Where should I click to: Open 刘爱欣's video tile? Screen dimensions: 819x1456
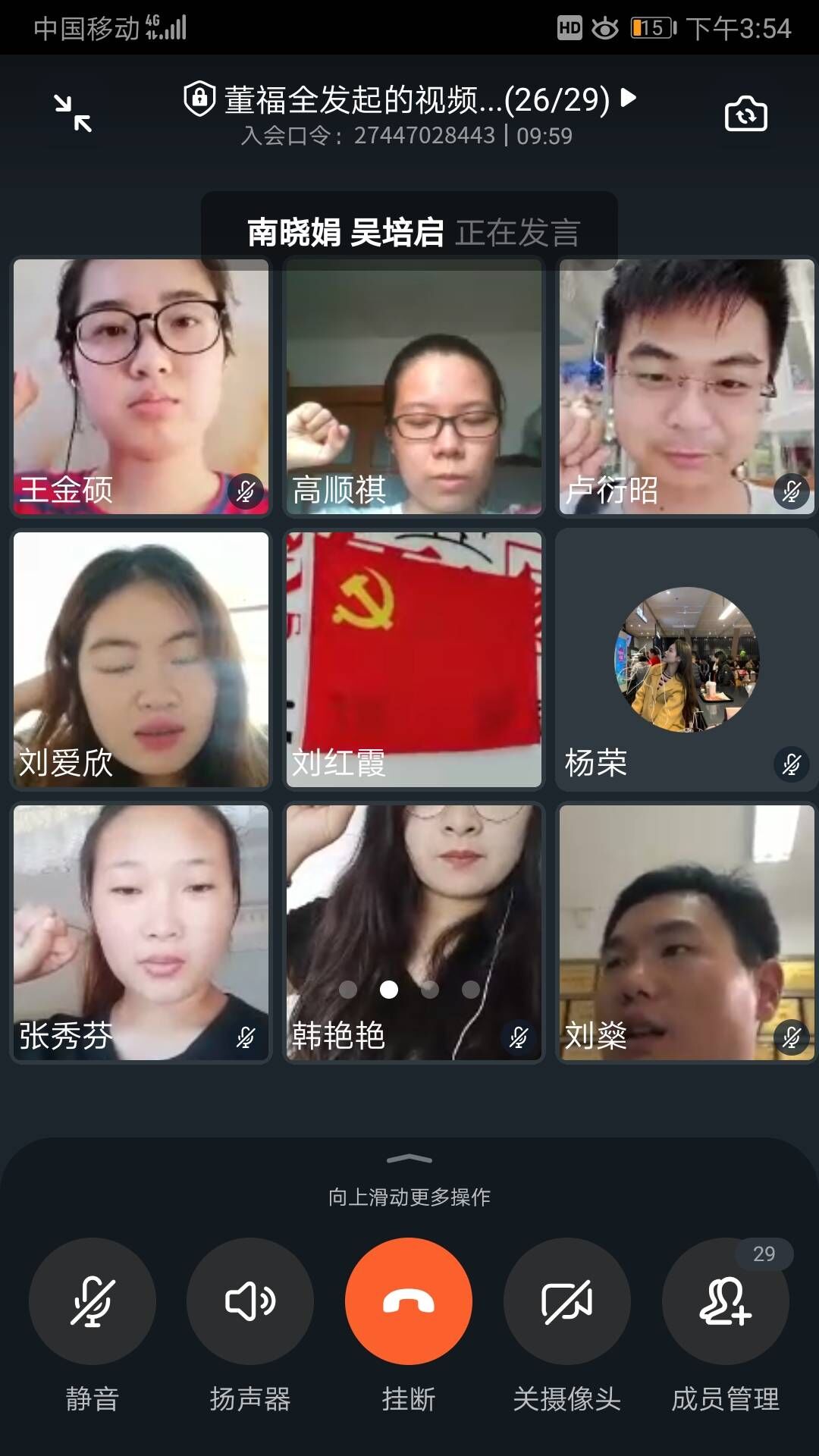[141, 660]
